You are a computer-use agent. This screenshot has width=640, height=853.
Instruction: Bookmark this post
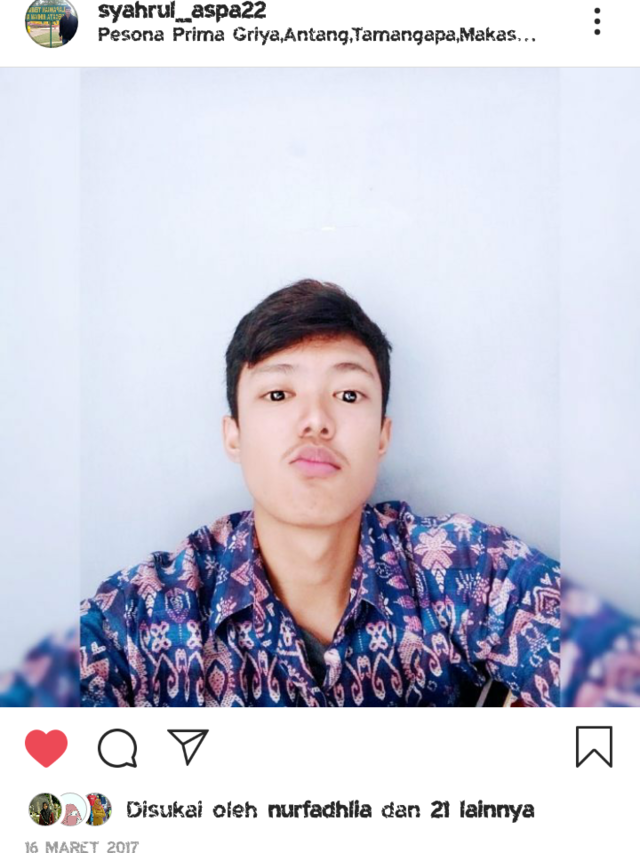pyautogui.click(x=593, y=747)
